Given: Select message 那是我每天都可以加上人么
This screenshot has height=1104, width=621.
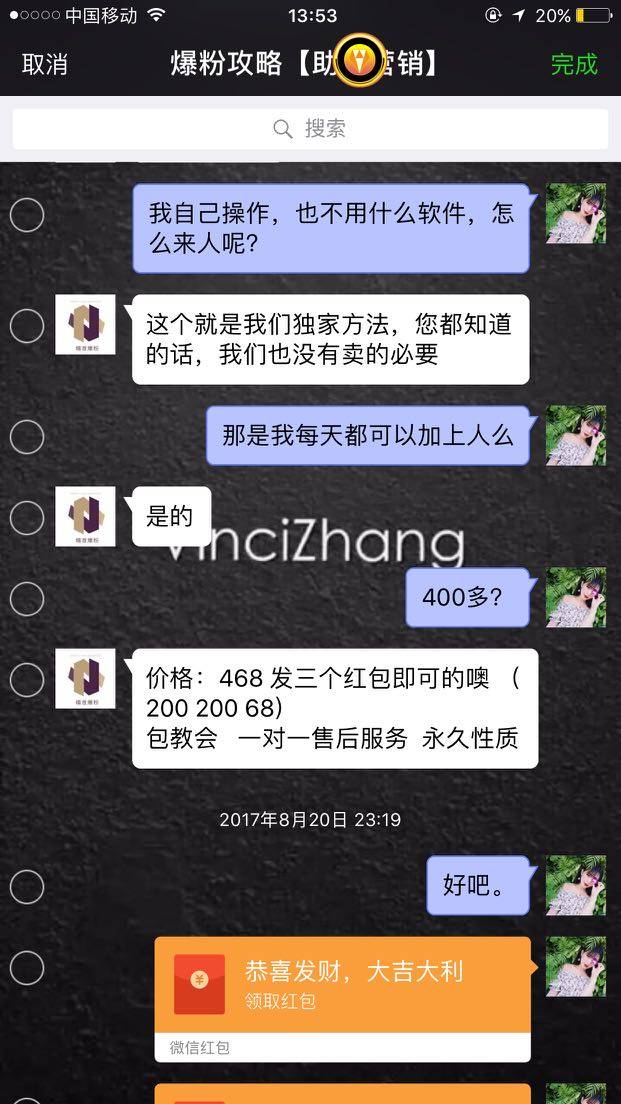Looking at the screenshot, I should point(27,436).
